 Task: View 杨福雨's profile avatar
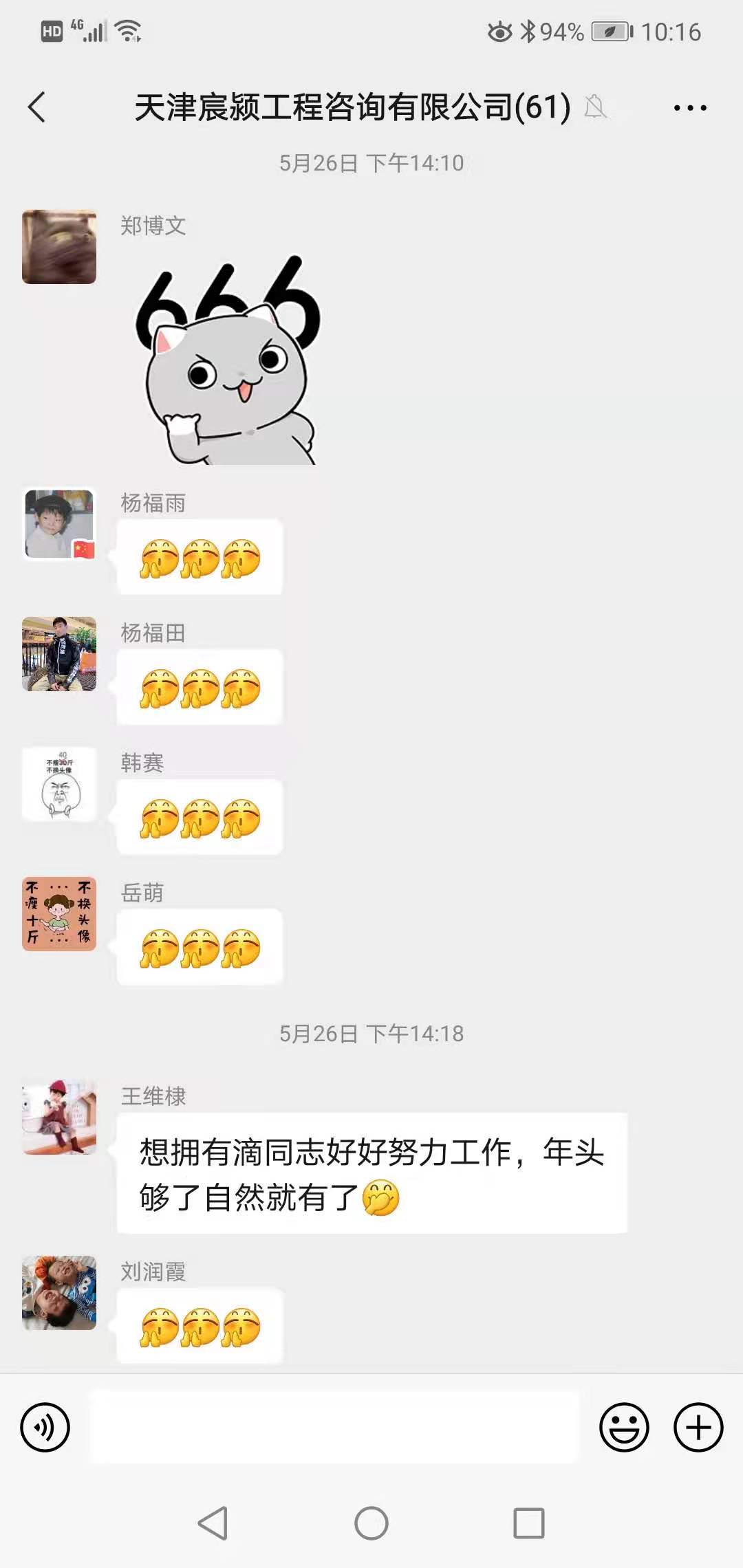coord(59,525)
